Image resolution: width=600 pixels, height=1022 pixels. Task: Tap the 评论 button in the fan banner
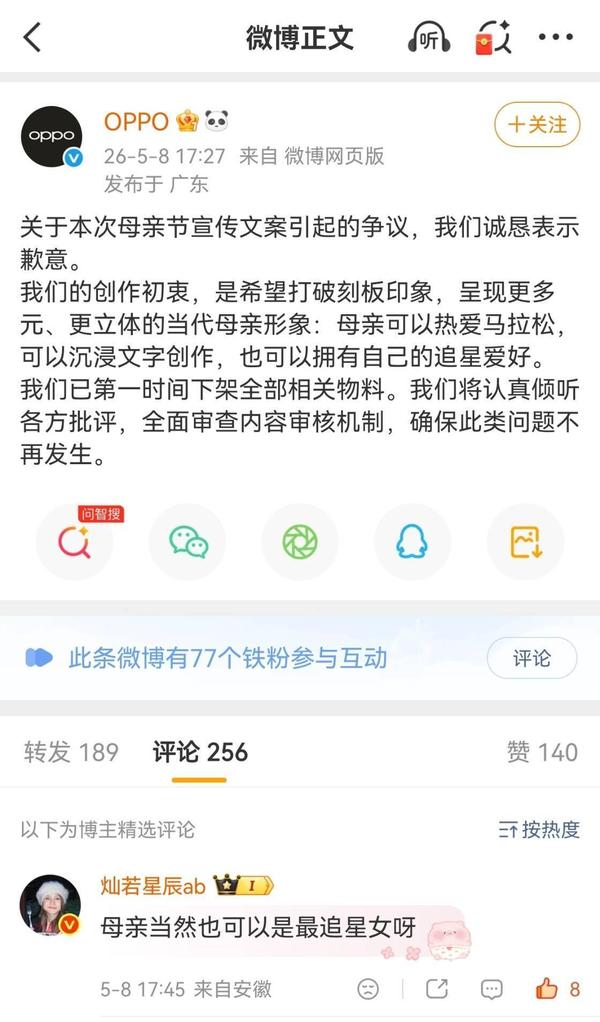point(532,658)
